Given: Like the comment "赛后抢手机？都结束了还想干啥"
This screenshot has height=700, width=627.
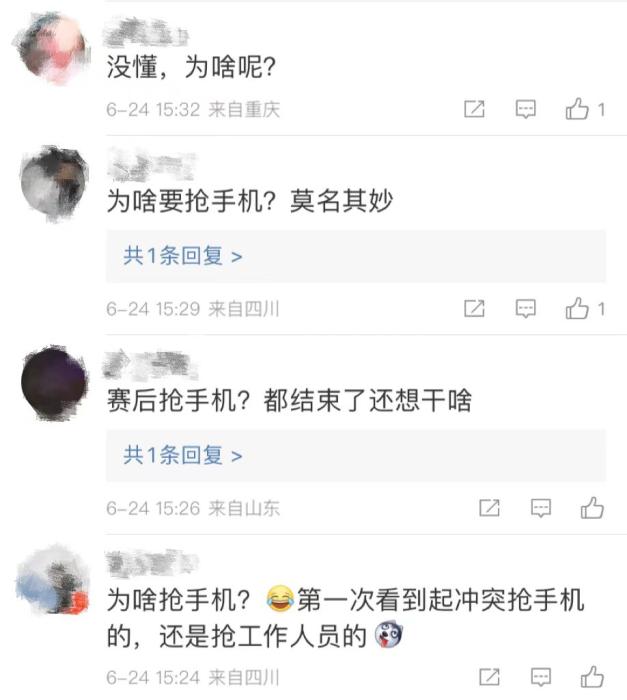Looking at the screenshot, I should coord(592,508).
